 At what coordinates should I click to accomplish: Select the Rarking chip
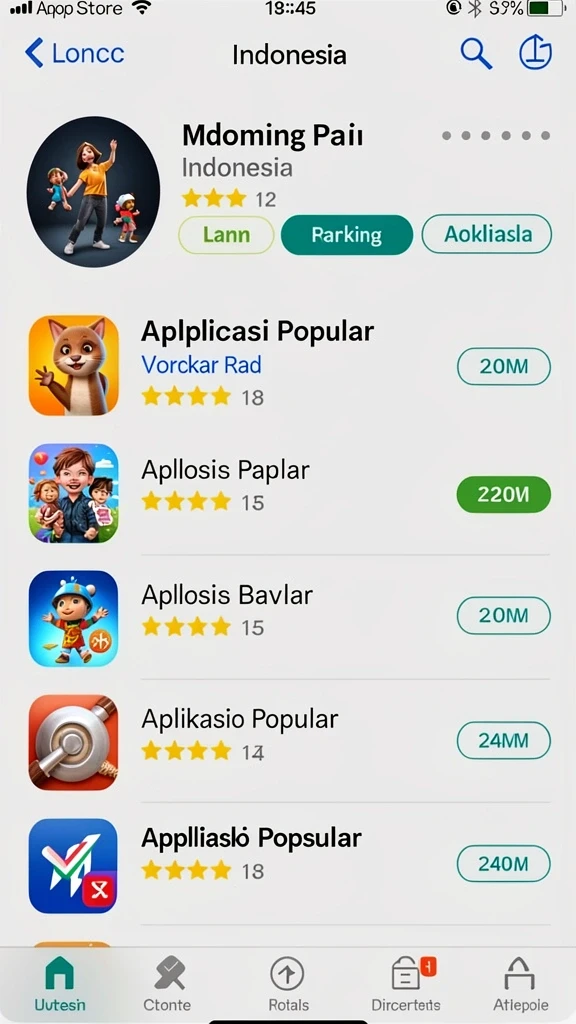click(x=347, y=234)
